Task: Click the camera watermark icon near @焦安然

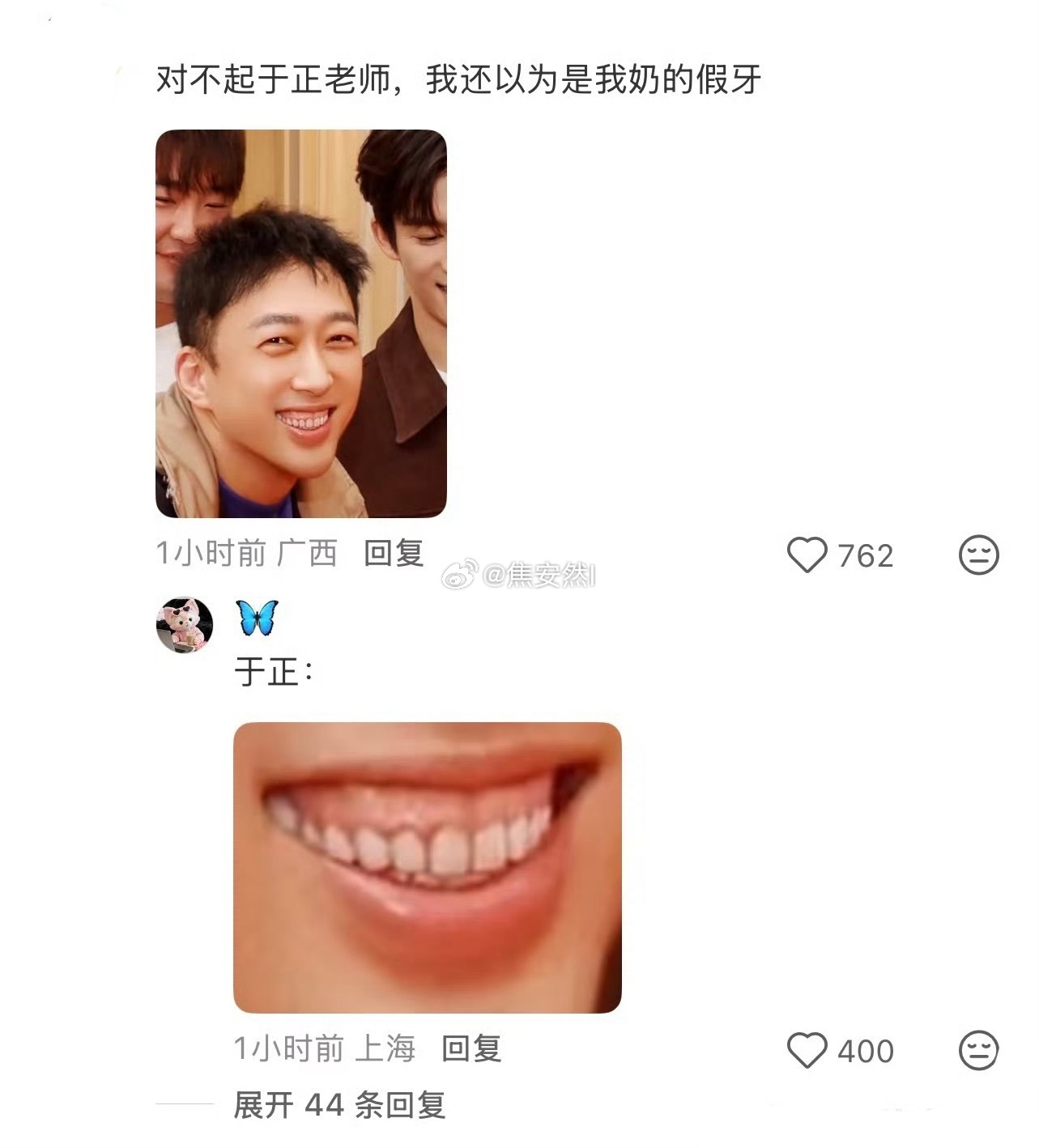Action: 459,572
